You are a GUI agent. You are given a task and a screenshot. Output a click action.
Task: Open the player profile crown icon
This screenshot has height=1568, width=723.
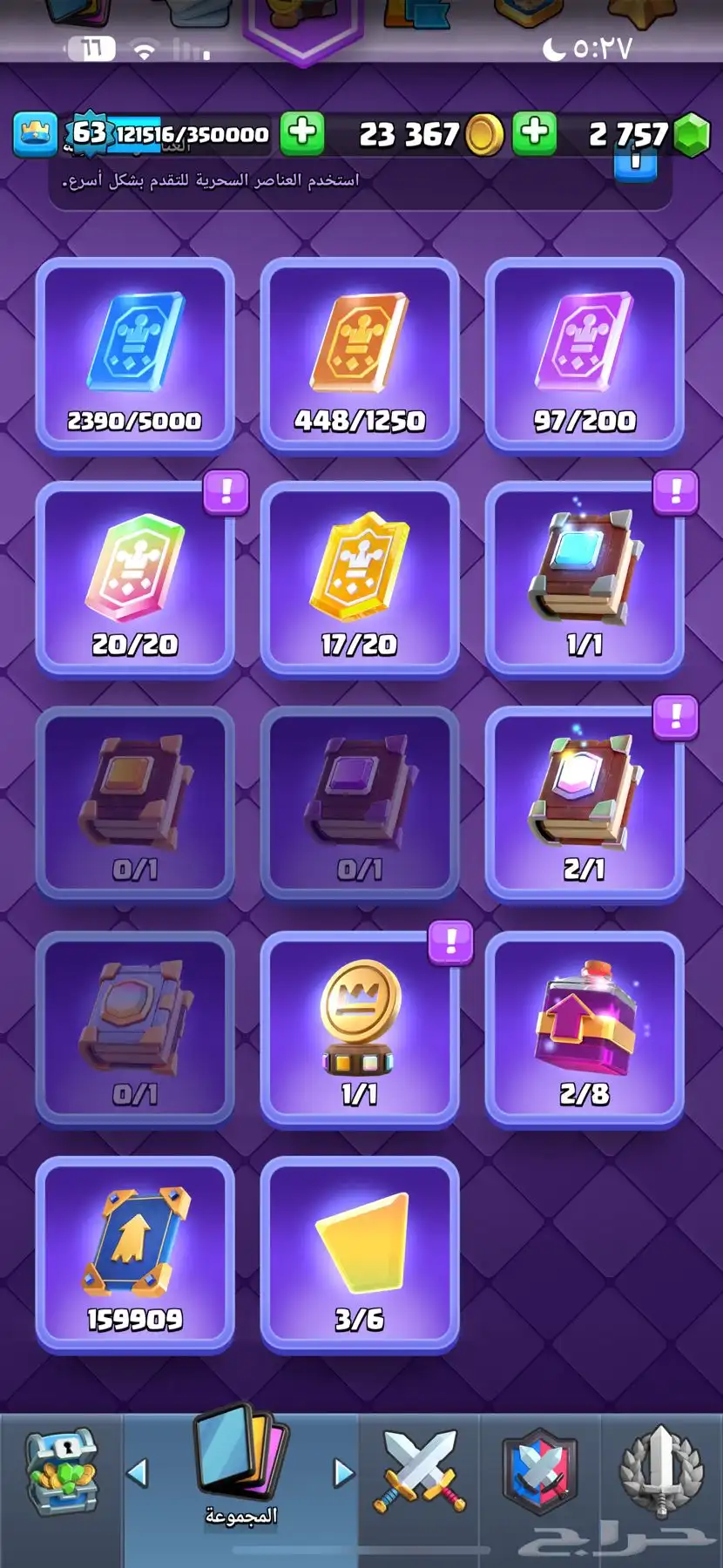pos(36,134)
